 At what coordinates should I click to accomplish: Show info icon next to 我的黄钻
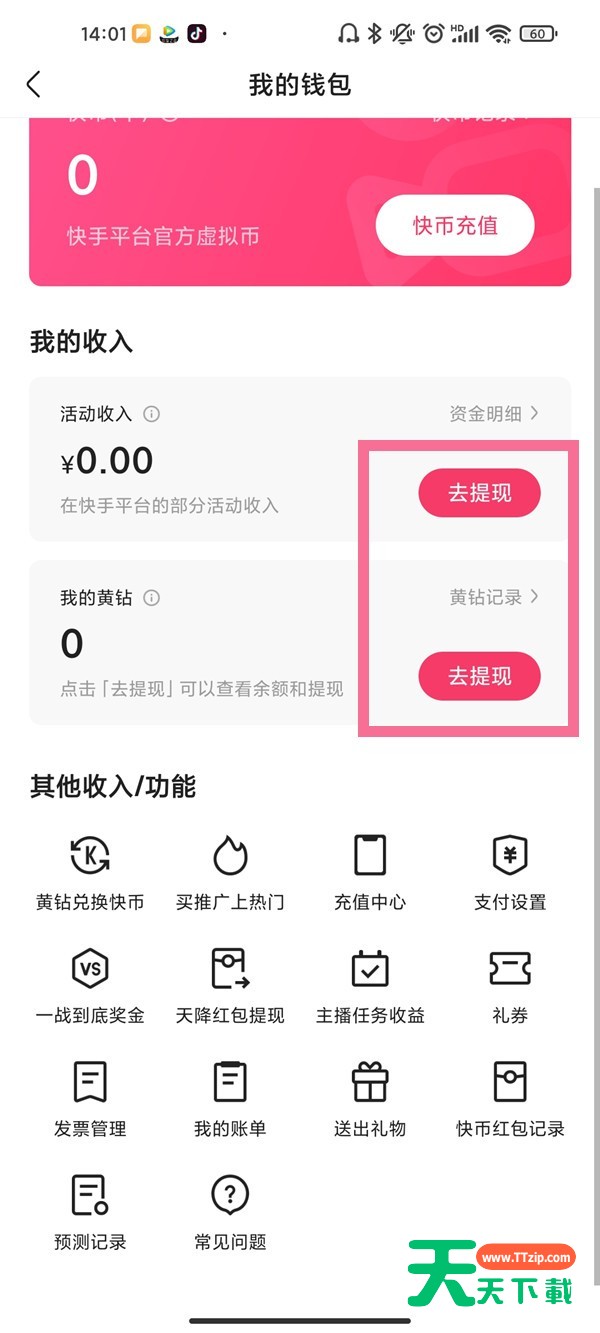152,598
